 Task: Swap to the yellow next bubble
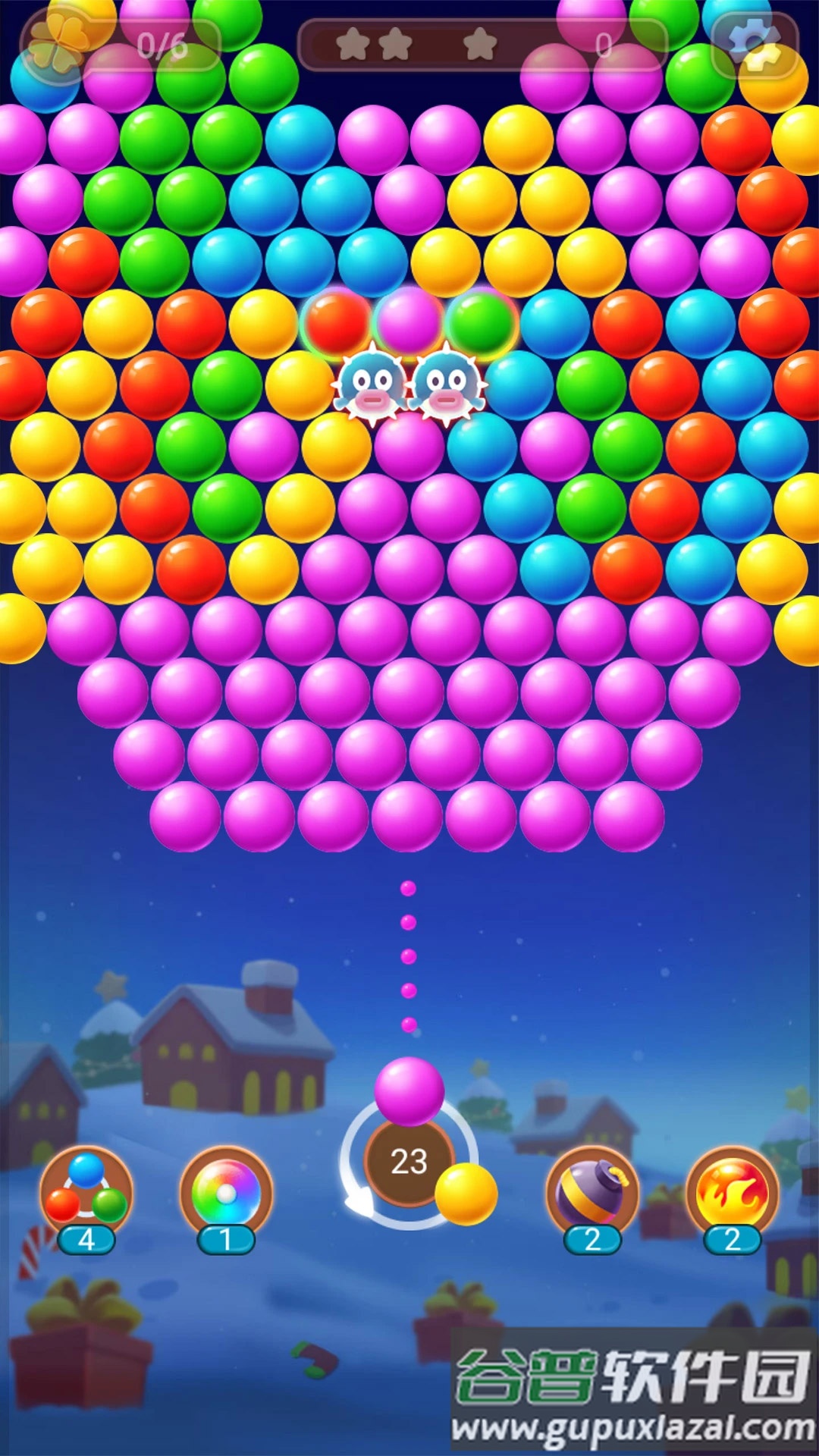[x=466, y=1194]
